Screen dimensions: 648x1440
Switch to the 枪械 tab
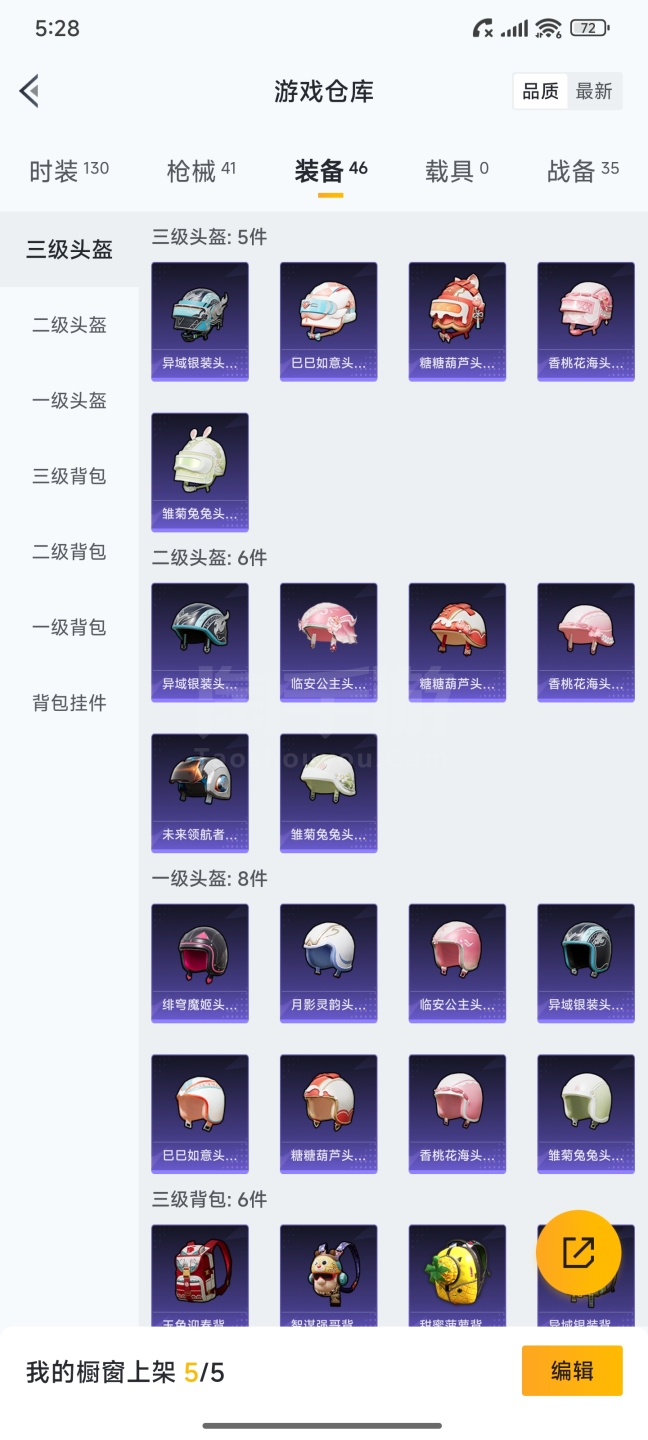(201, 171)
